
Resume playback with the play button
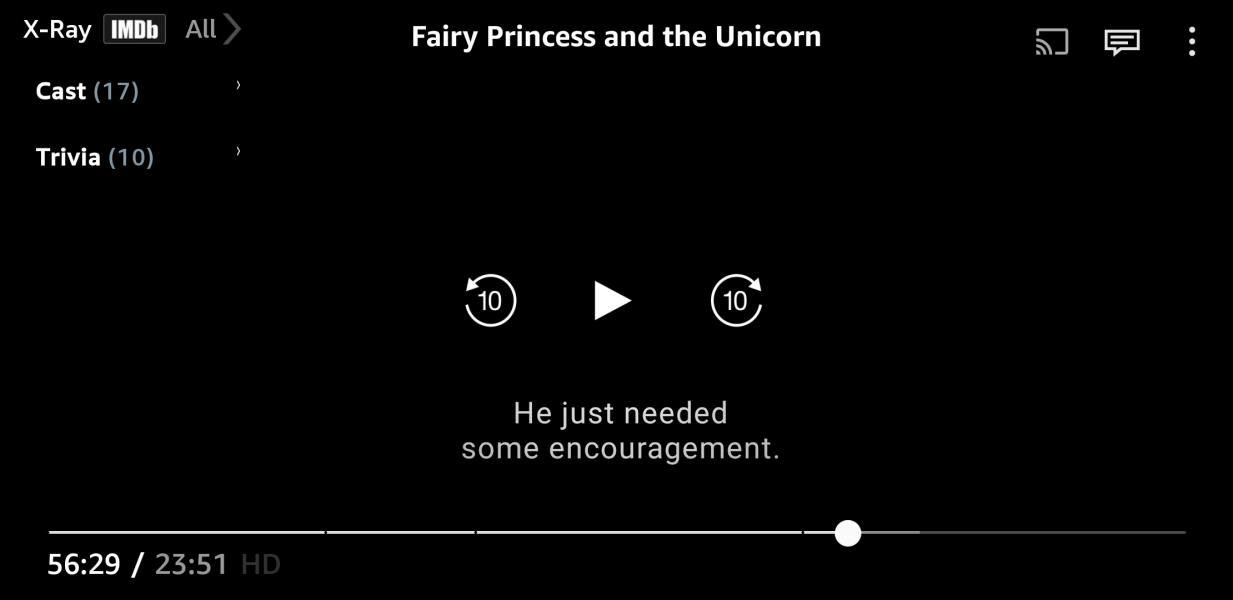pos(612,300)
